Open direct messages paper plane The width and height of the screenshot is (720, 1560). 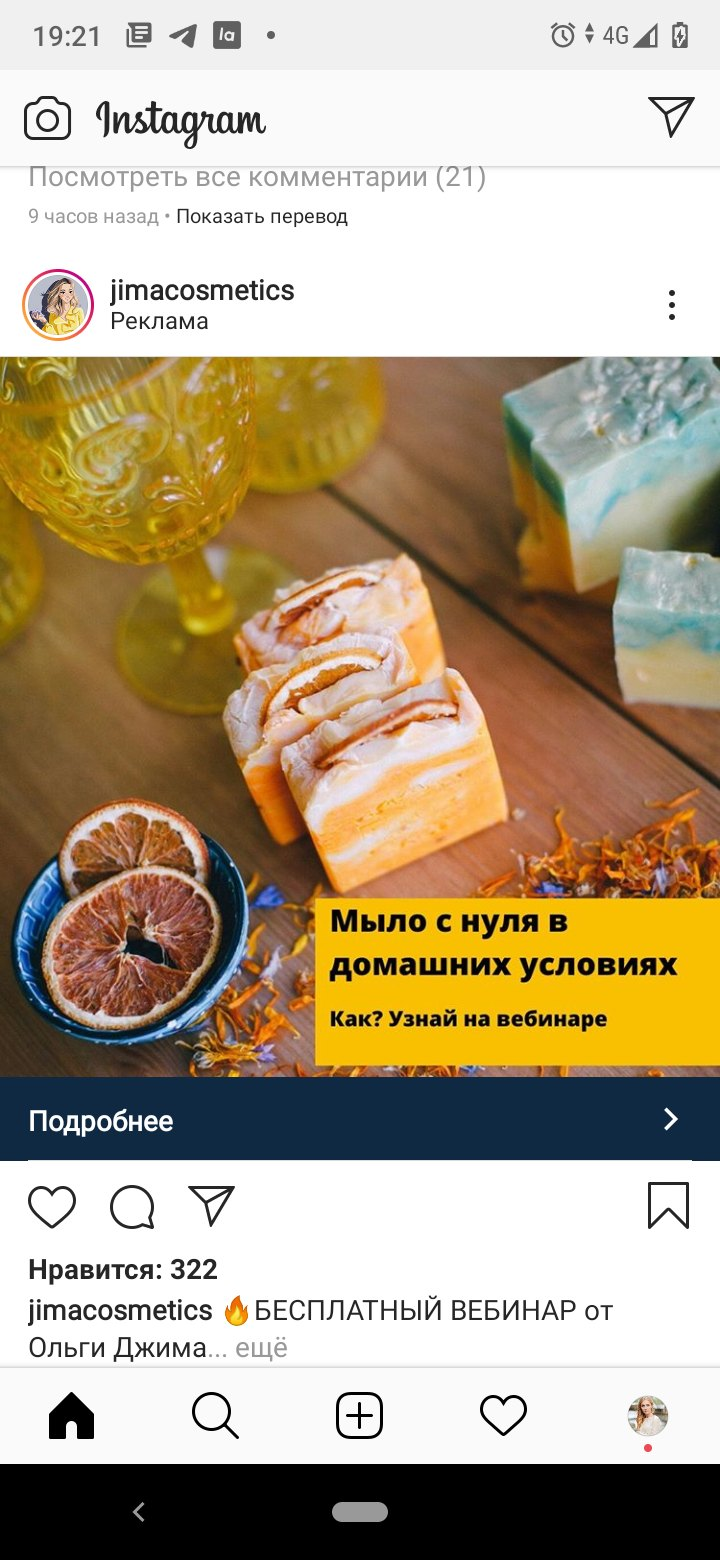pos(670,117)
